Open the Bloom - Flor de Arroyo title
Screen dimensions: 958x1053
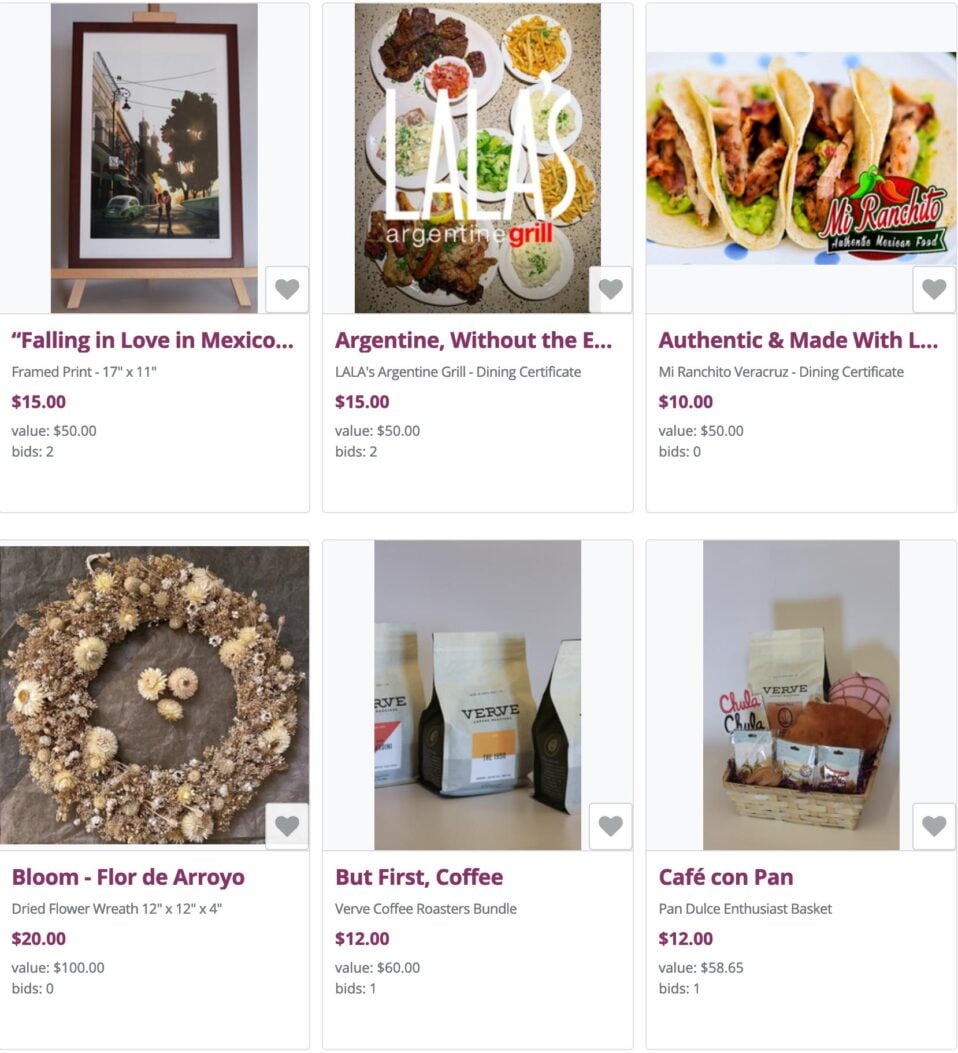click(128, 877)
